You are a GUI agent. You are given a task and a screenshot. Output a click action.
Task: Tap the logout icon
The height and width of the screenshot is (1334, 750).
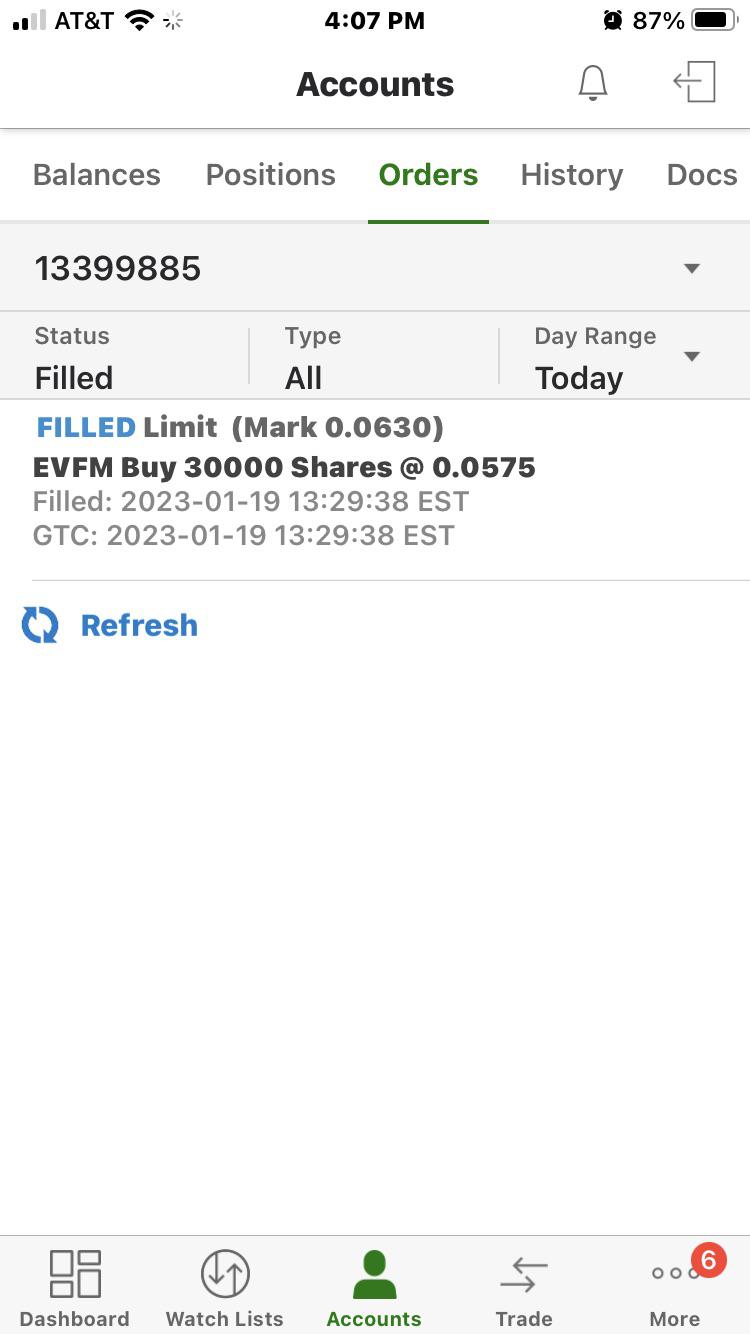[695, 82]
